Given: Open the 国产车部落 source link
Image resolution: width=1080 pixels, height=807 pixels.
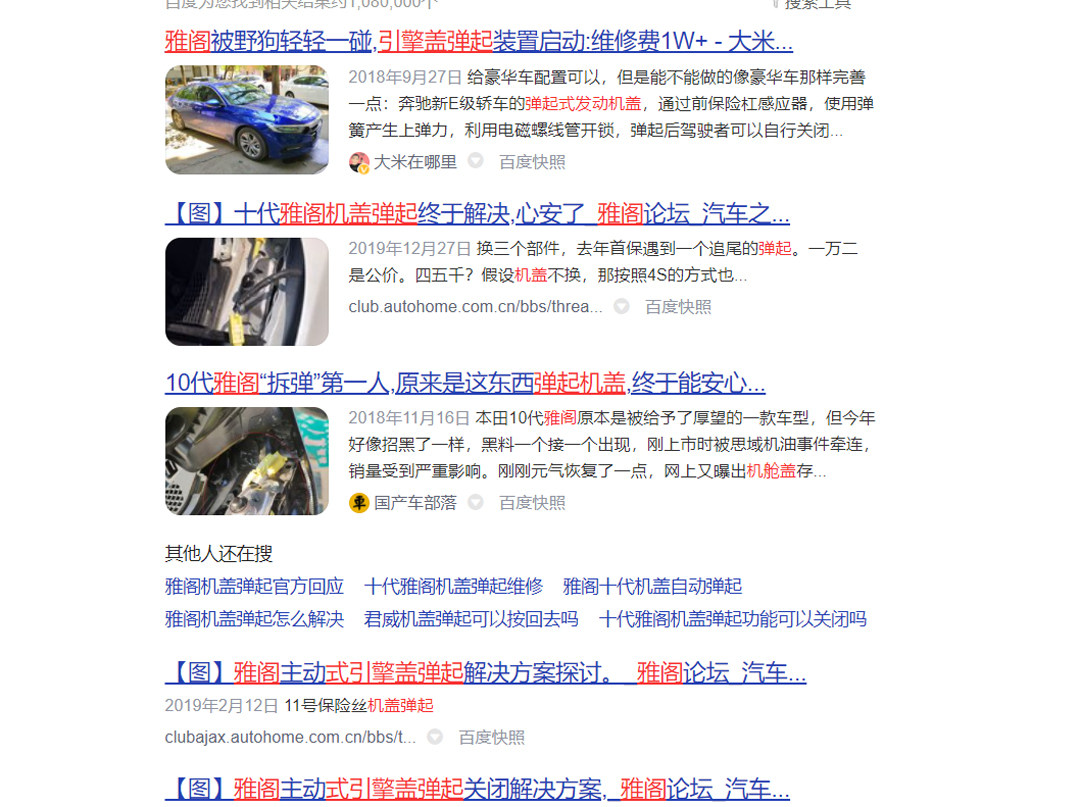Looking at the screenshot, I should coord(414,502).
